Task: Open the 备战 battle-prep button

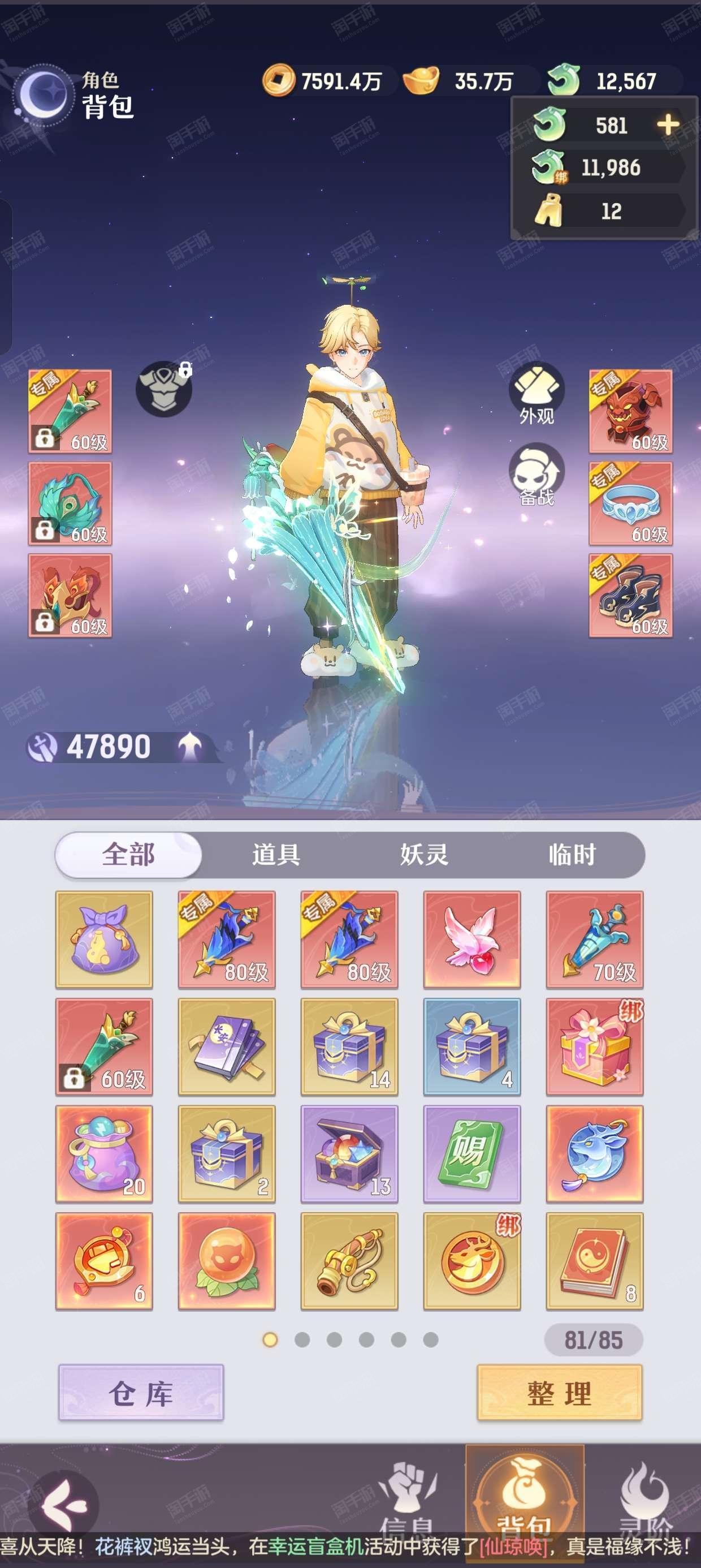Action: tap(536, 475)
